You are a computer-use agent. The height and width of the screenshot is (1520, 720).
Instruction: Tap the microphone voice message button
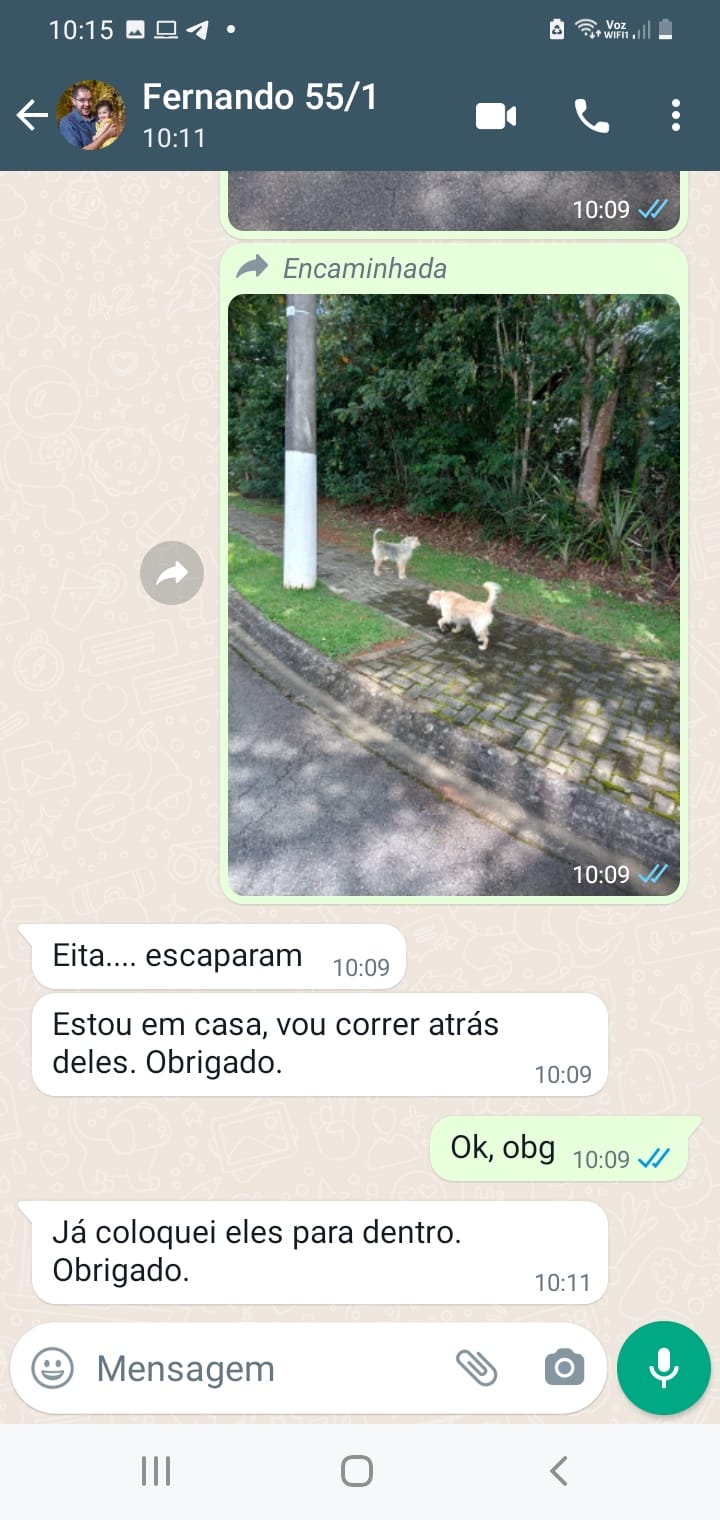point(664,1367)
